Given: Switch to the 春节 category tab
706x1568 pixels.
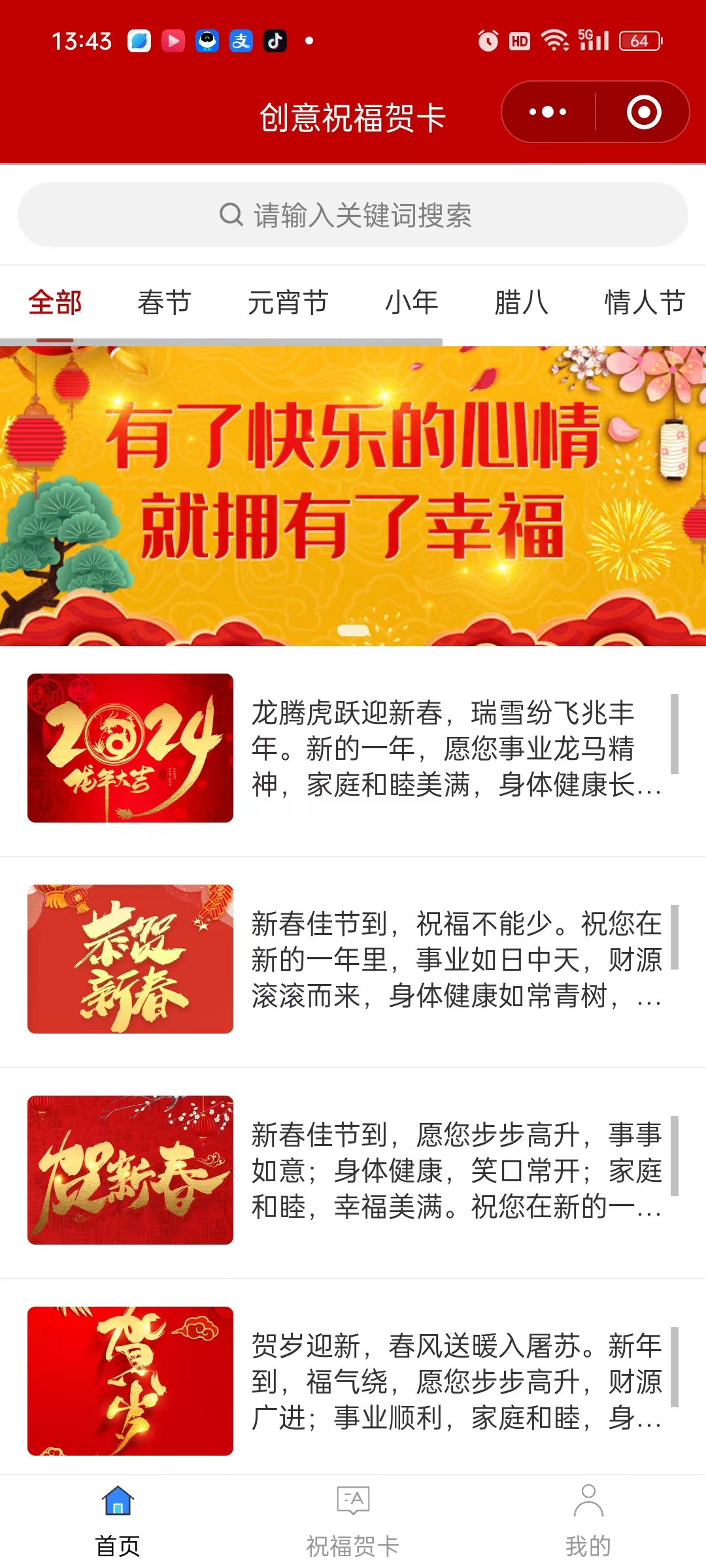Looking at the screenshot, I should coord(164,302).
